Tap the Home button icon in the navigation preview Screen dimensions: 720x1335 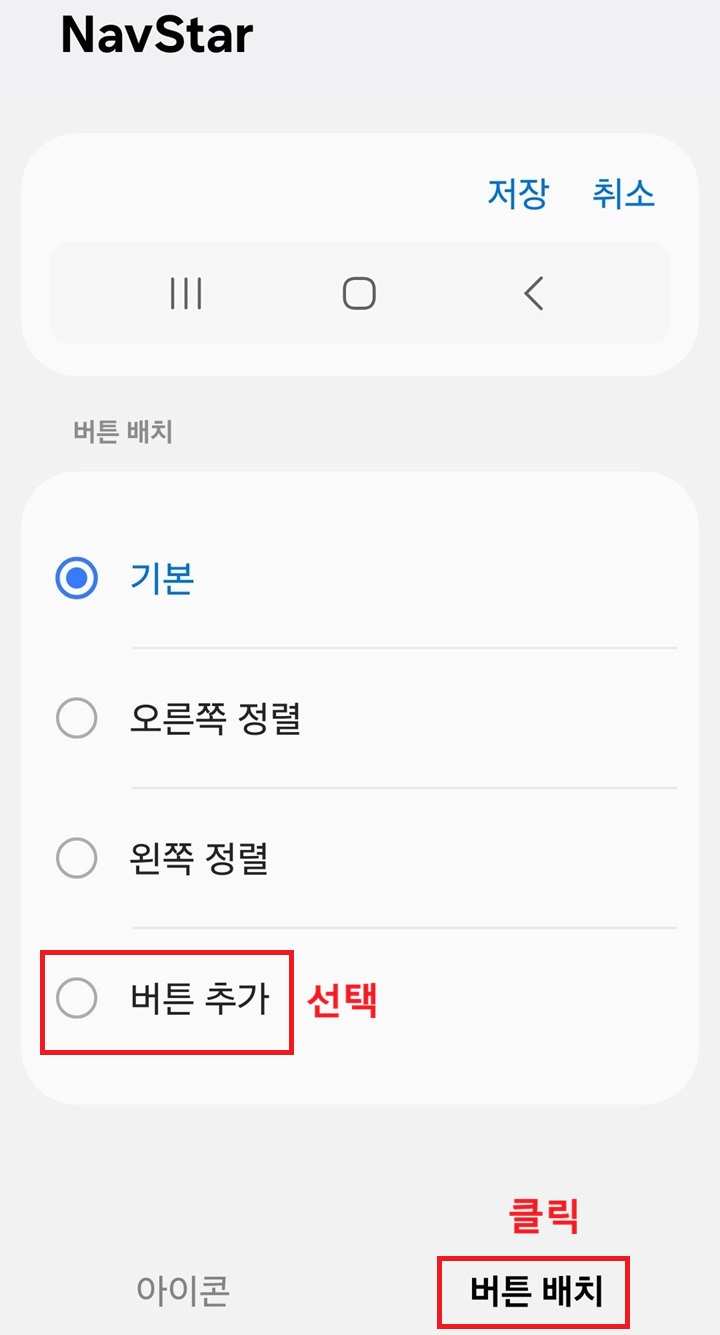click(358, 294)
